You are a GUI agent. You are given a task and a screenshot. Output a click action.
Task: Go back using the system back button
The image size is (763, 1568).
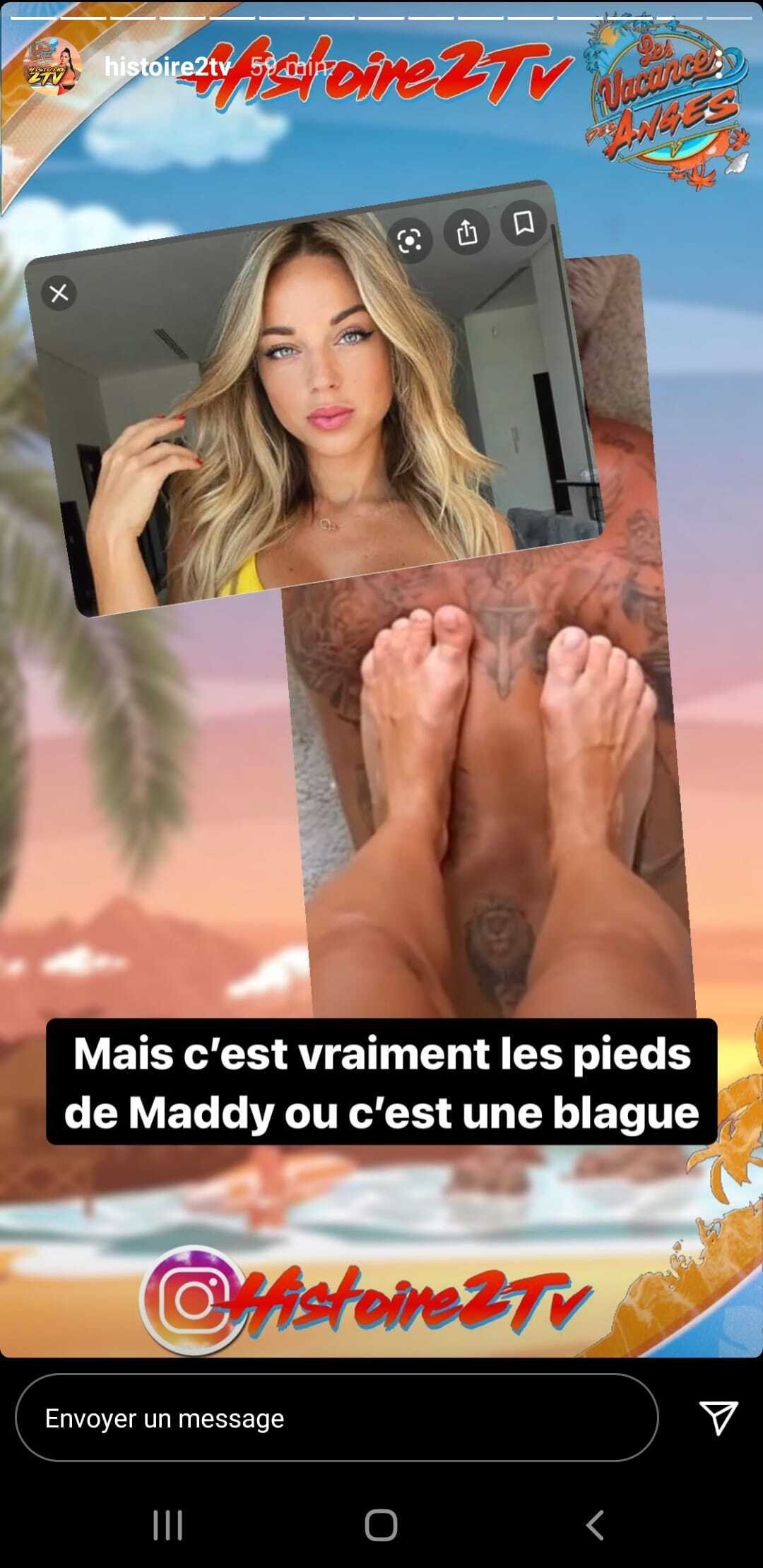tap(595, 1525)
